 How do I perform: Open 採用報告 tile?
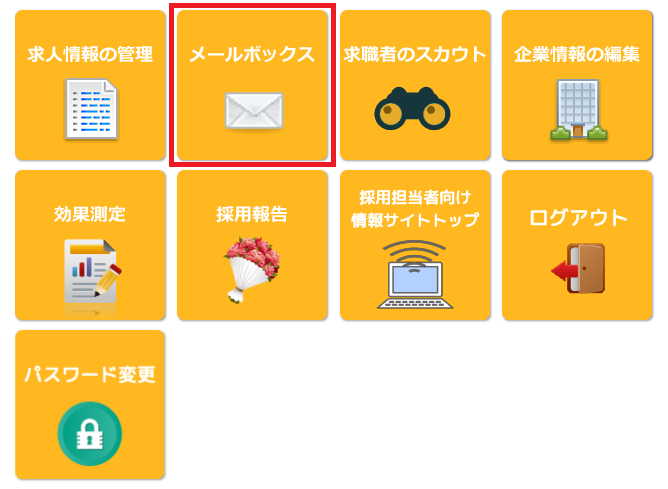pos(252,245)
